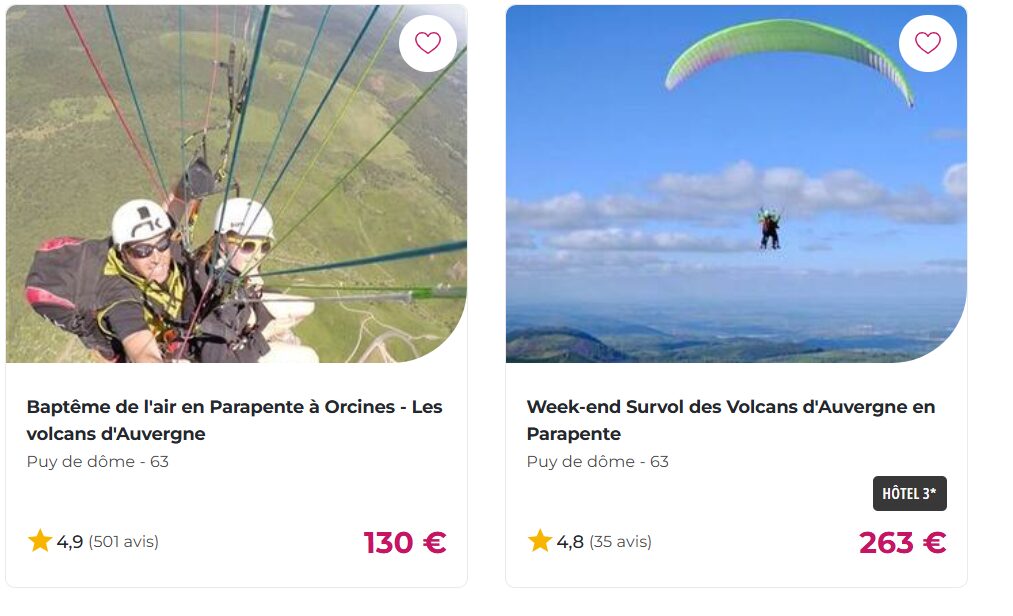
Task: Favorite the Week-end Survol des Volcans d'Auvergne card
Action: (928, 43)
